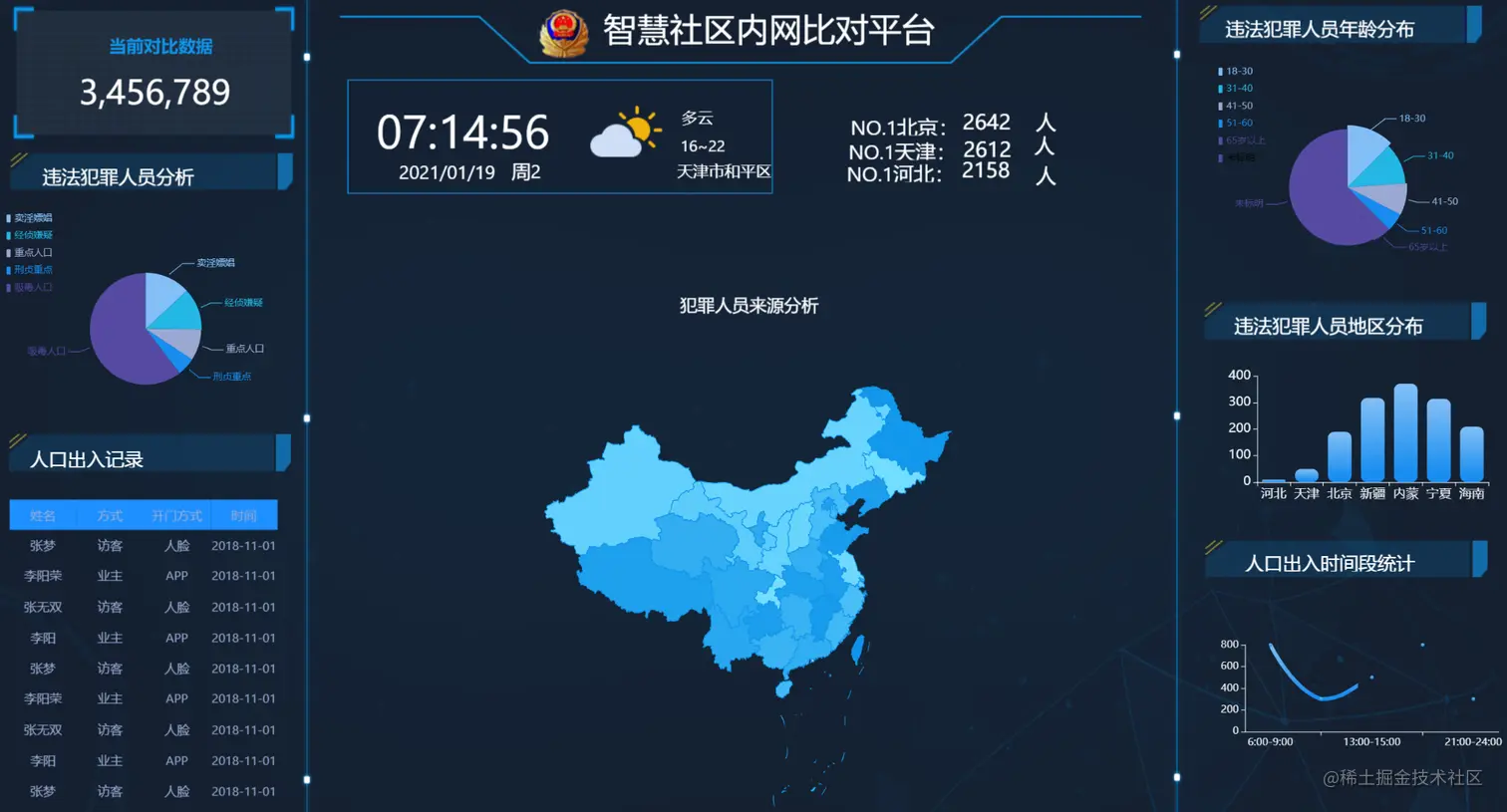Toggle the 51-60 age legend item

(x=1238, y=124)
